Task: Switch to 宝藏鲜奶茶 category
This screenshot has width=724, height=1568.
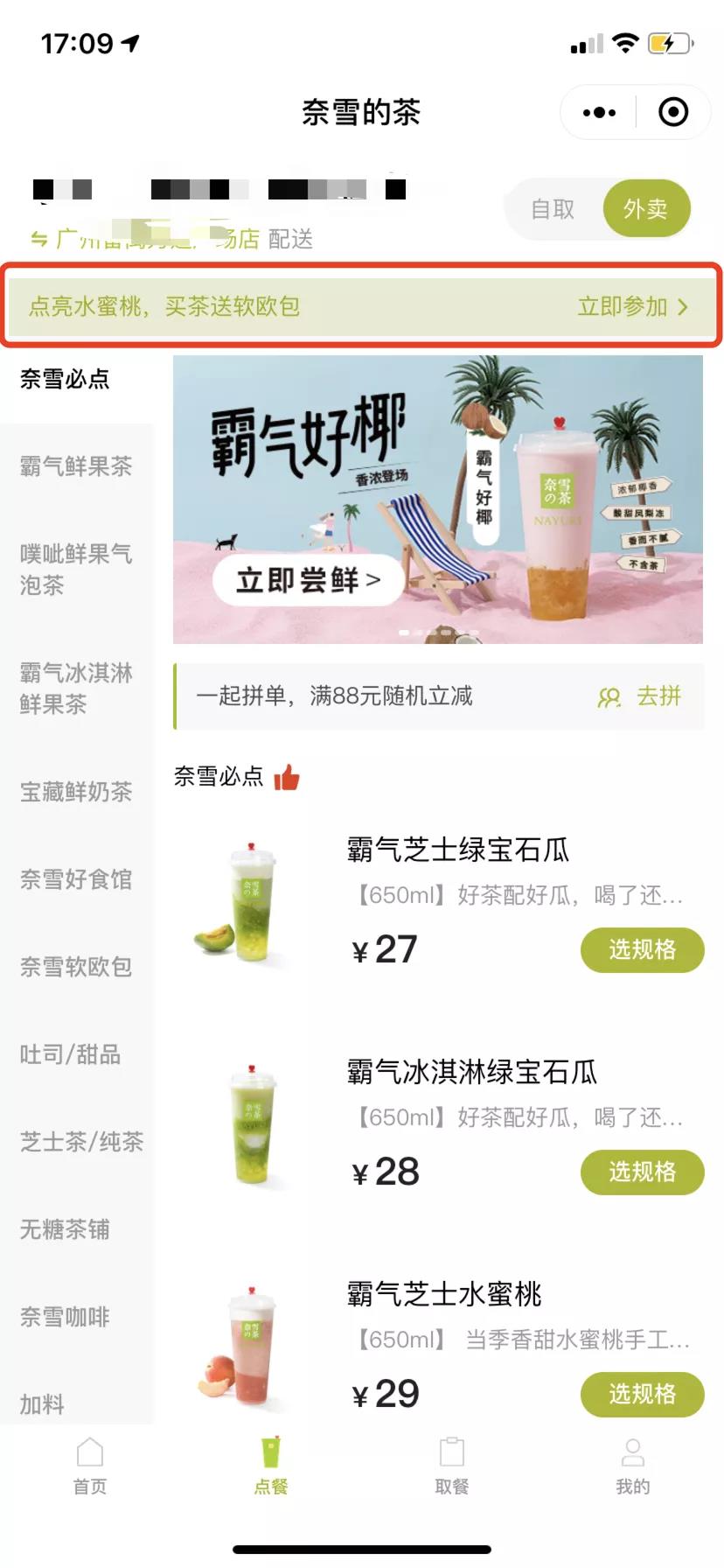Action: (76, 792)
